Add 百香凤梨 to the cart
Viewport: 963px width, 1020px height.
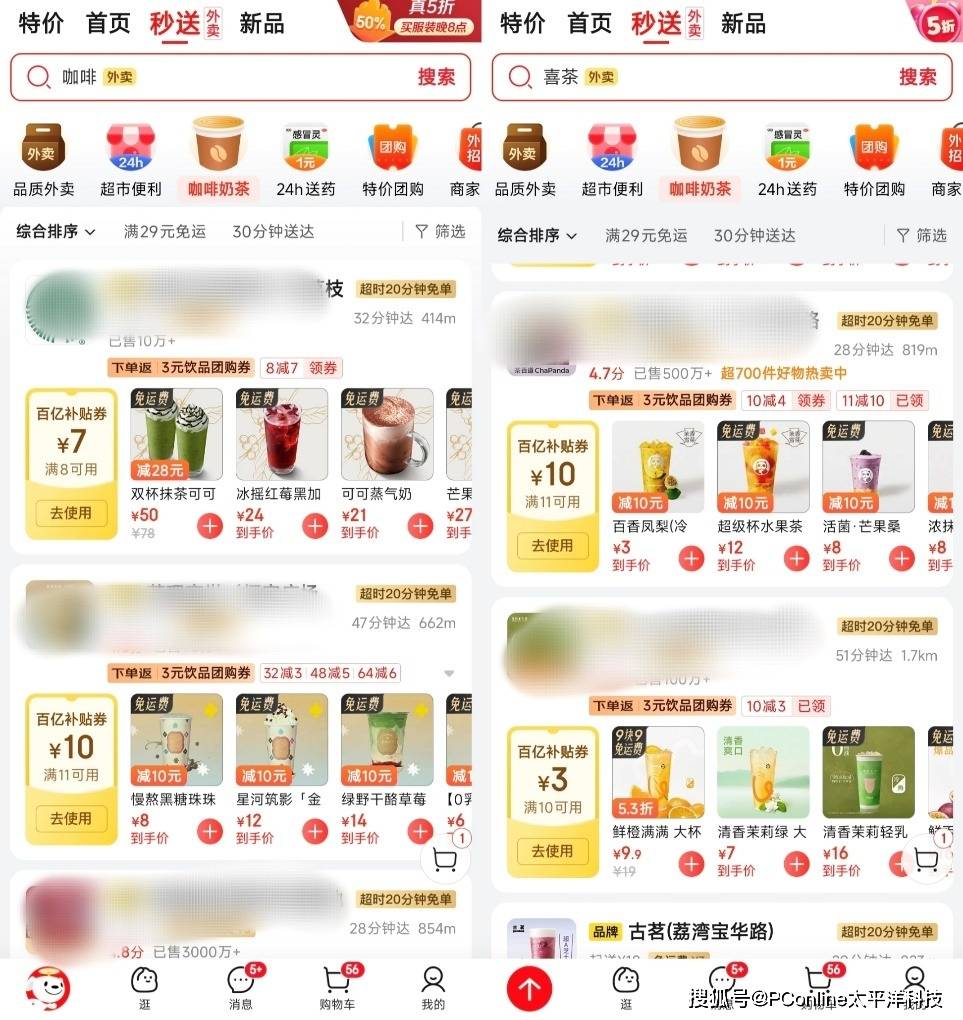(691, 558)
